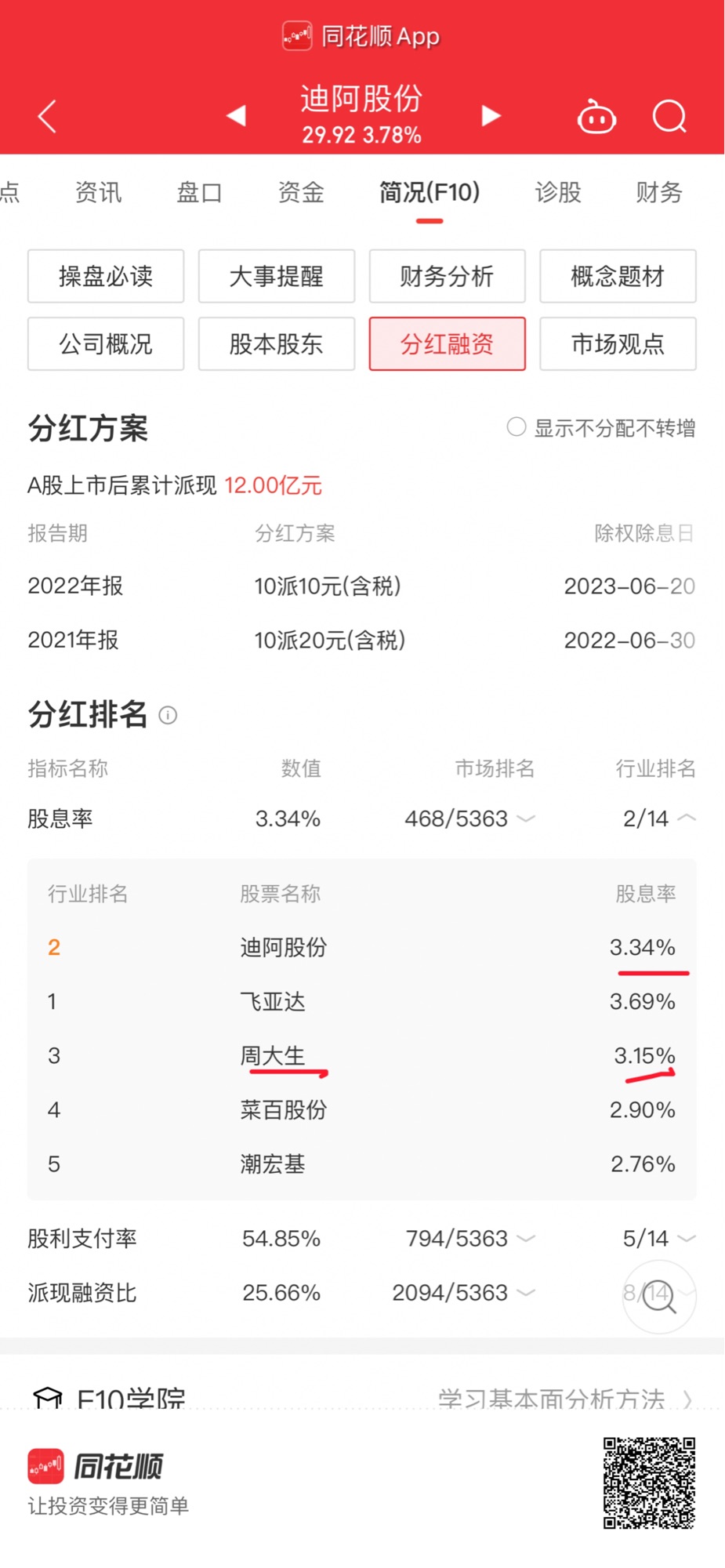Go back using the top-left arrow
The image size is (725, 1568).
pos(48,117)
